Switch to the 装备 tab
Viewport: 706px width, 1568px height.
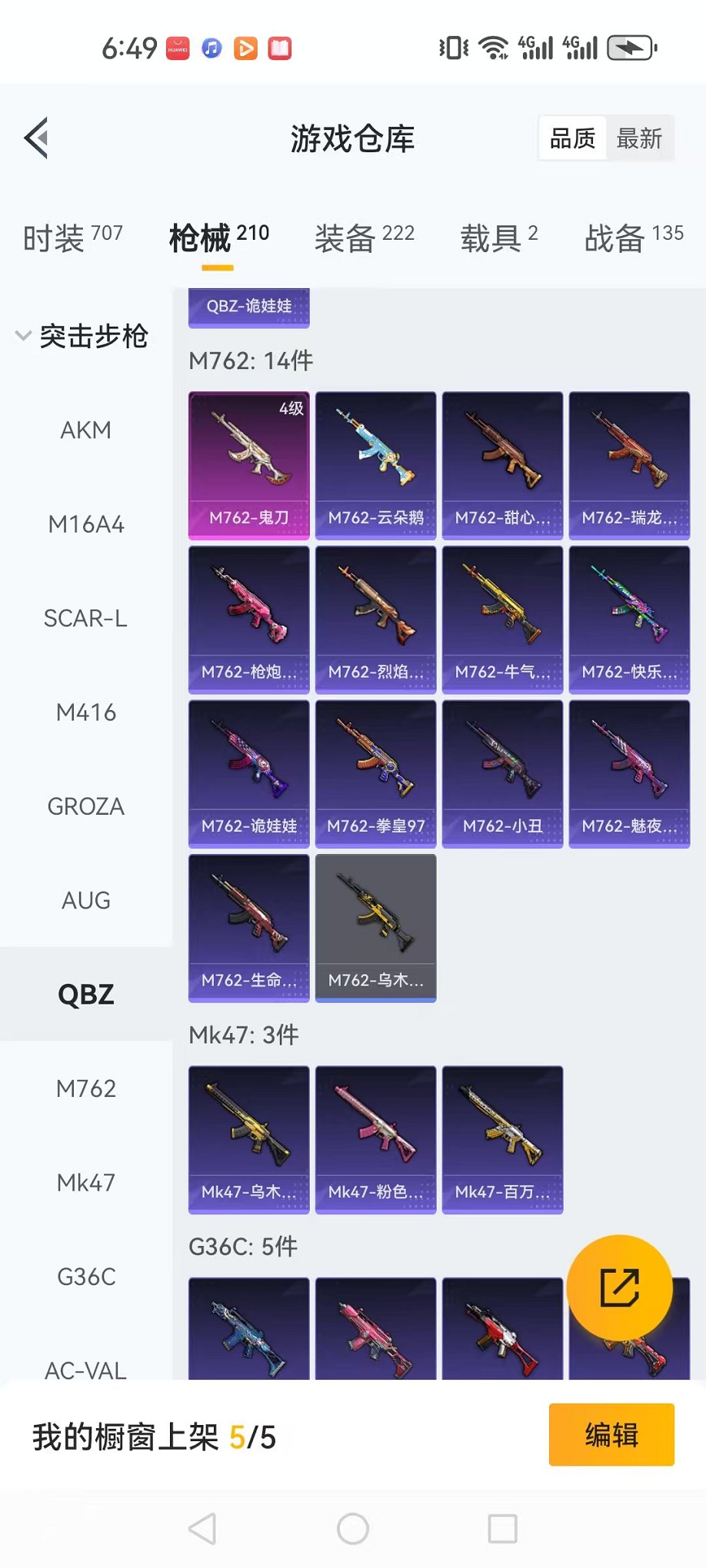pos(364,238)
